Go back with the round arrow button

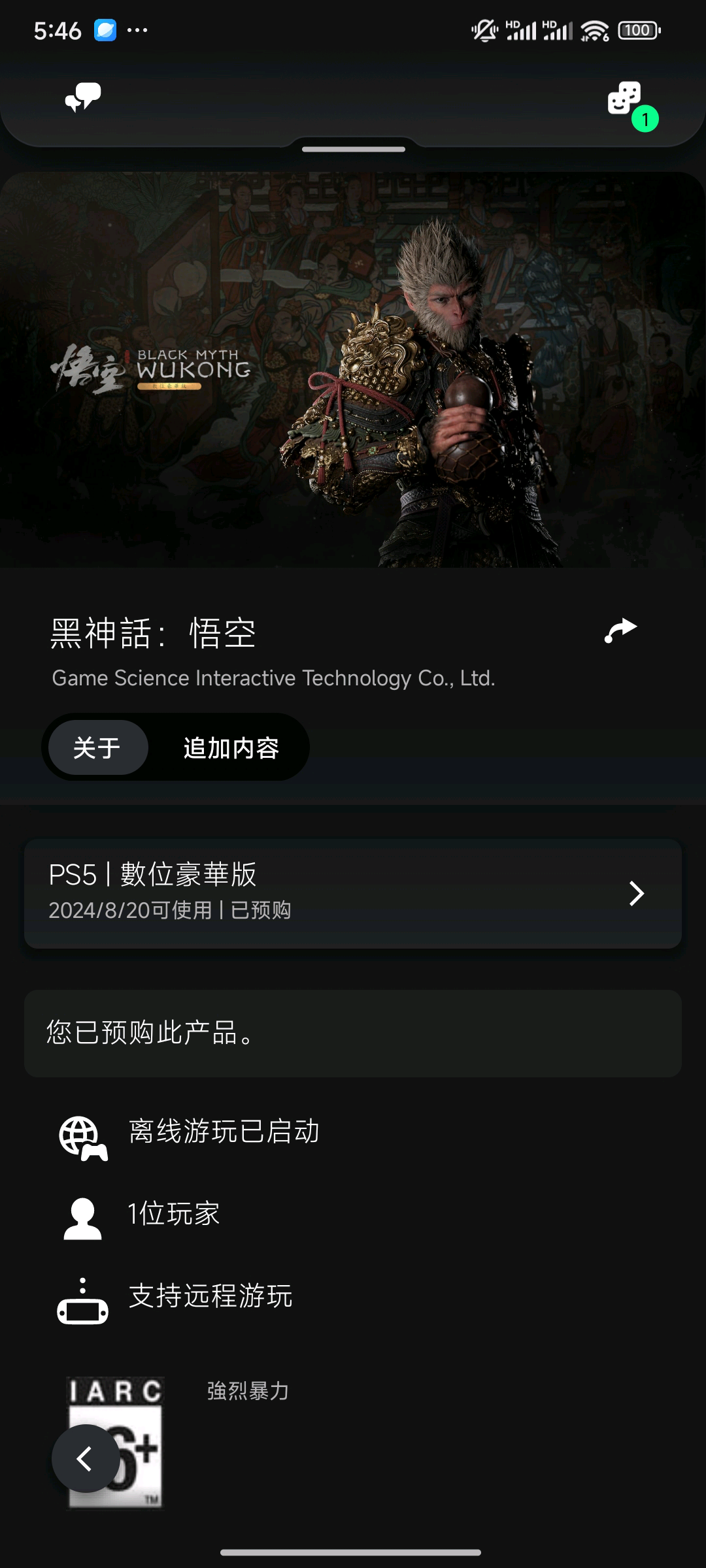tap(86, 1458)
